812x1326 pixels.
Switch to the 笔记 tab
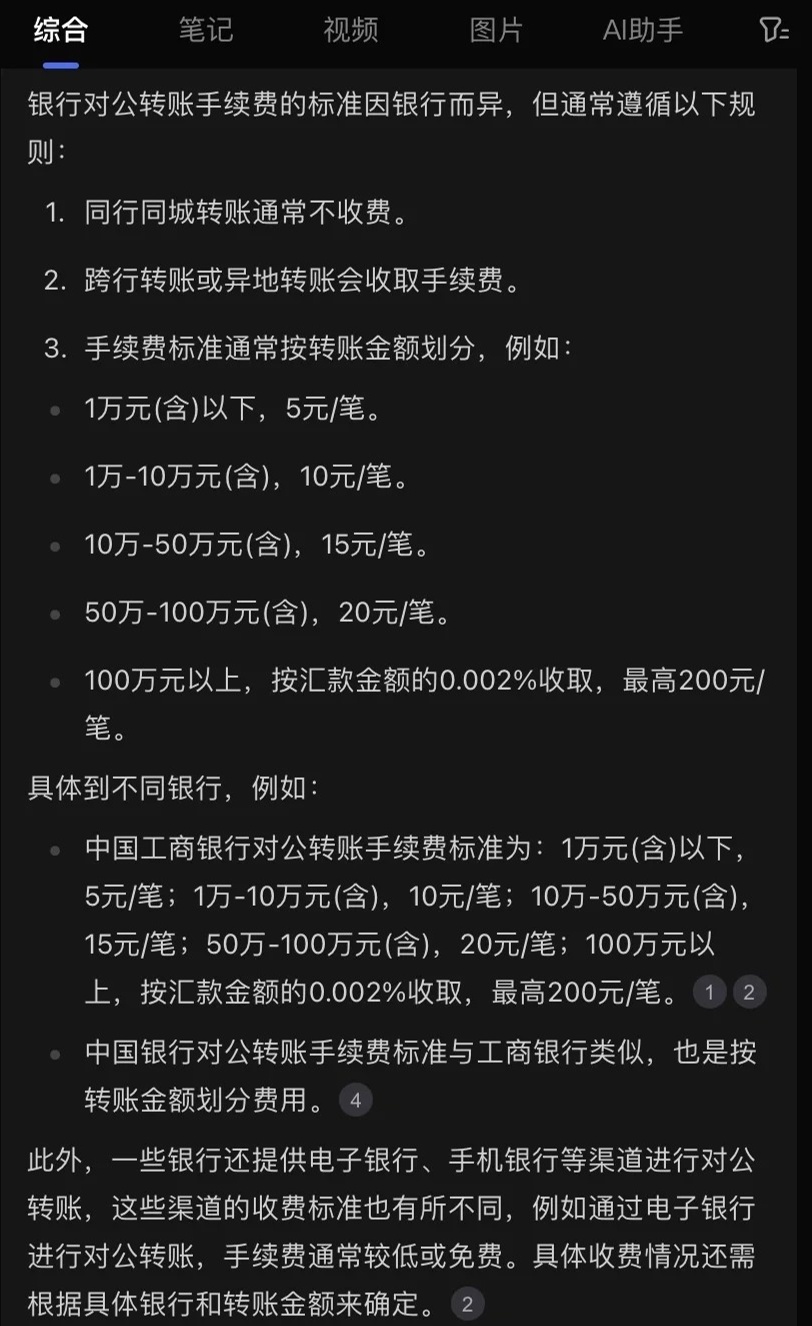point(206,30)
